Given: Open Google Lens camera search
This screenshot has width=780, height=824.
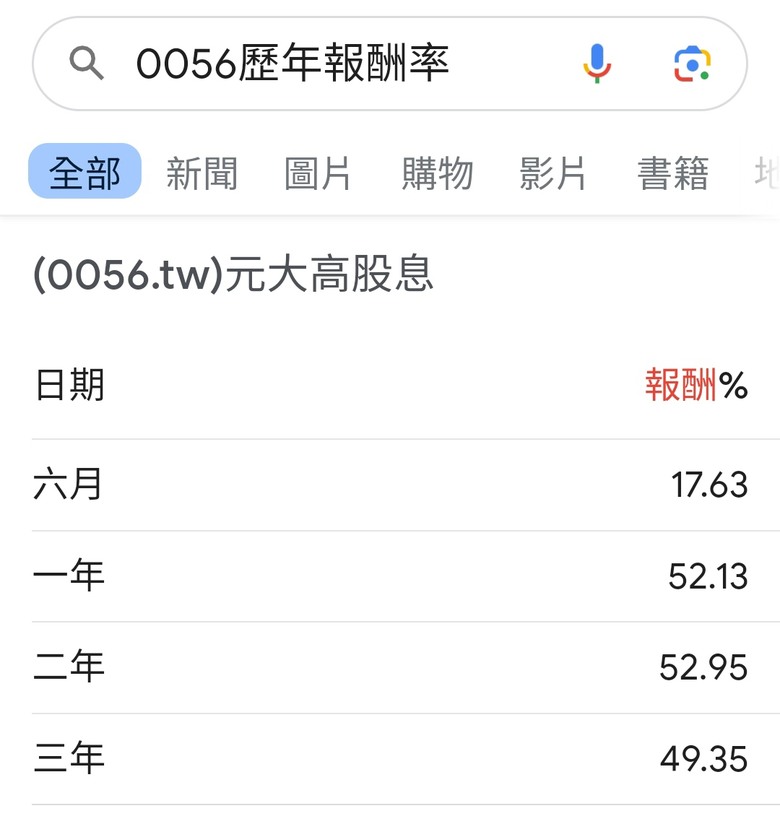Looking at the screenshot, I should point(692,65).
